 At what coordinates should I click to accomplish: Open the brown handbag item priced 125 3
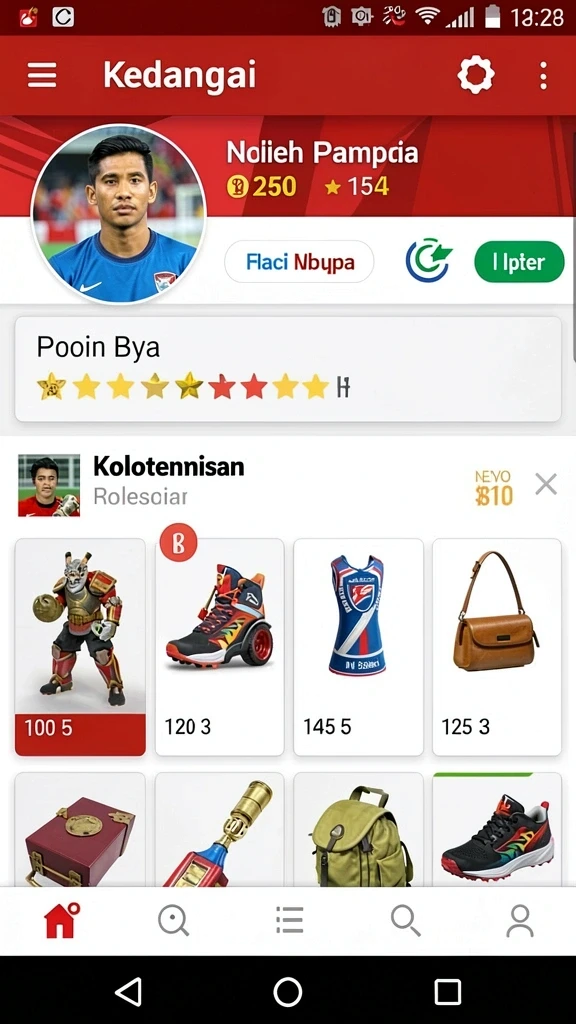[x=497, y=647]
